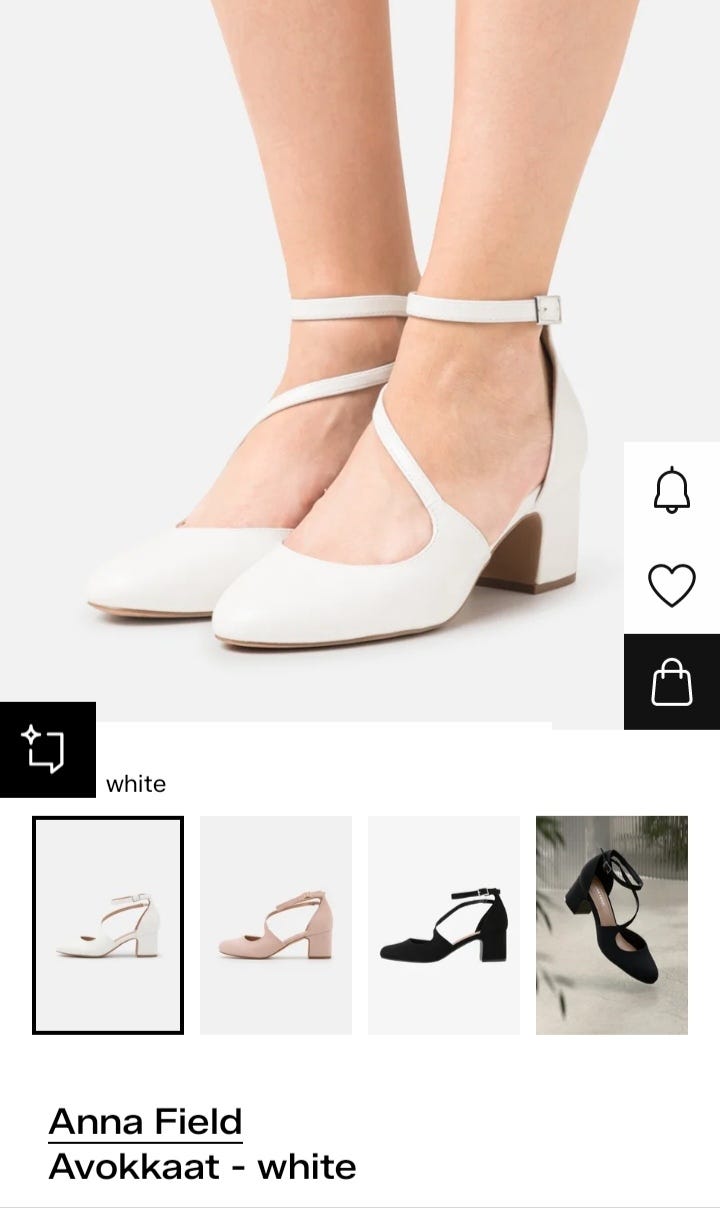
Task: Open the sparkle similar-items icon
Action: click(47, 750)
